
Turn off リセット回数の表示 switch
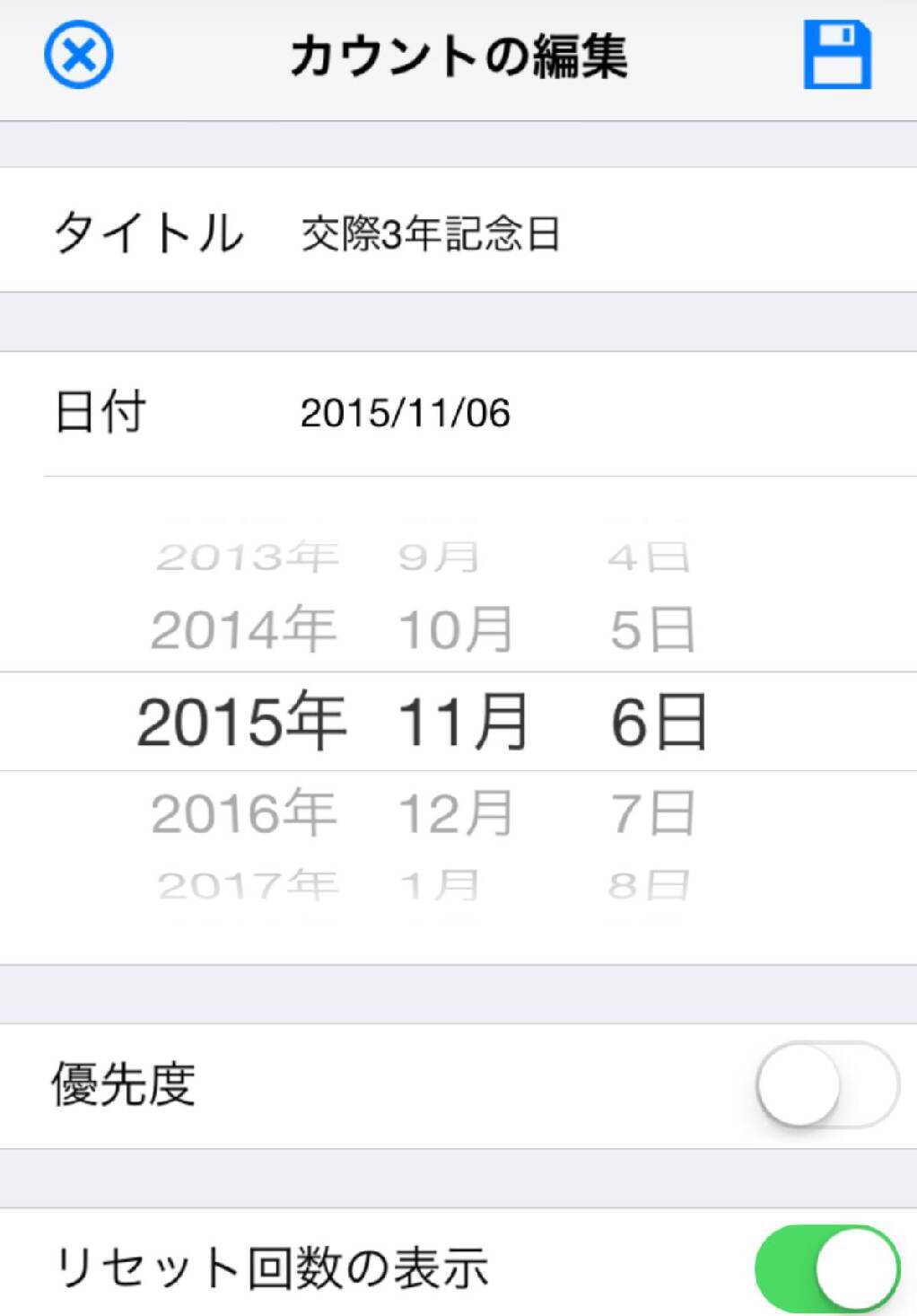pos(826,1268)
